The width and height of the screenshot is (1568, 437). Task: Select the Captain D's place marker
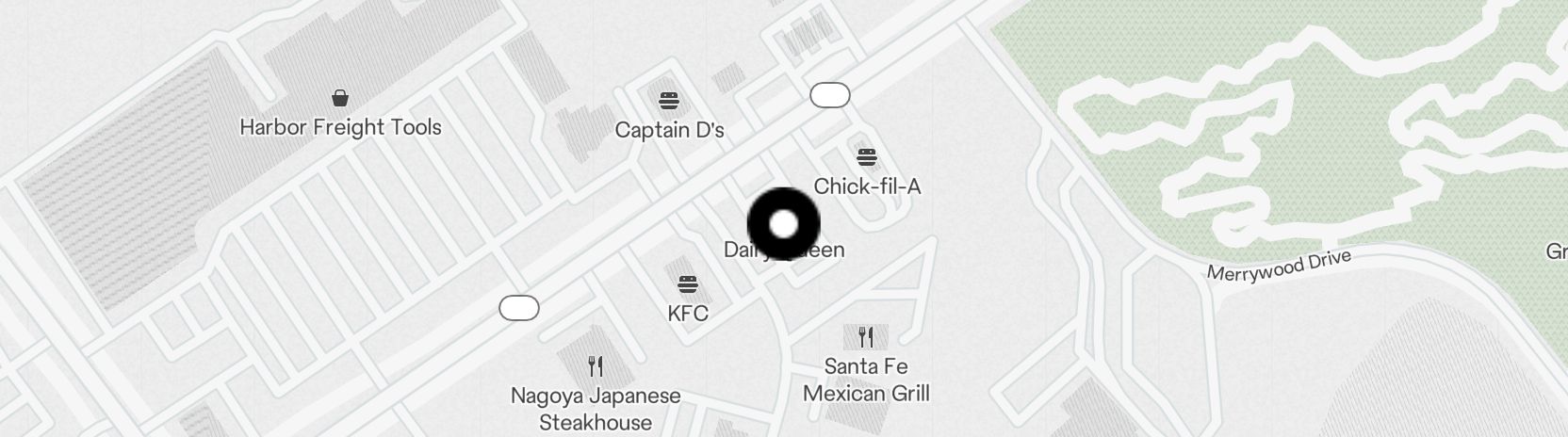669,101
